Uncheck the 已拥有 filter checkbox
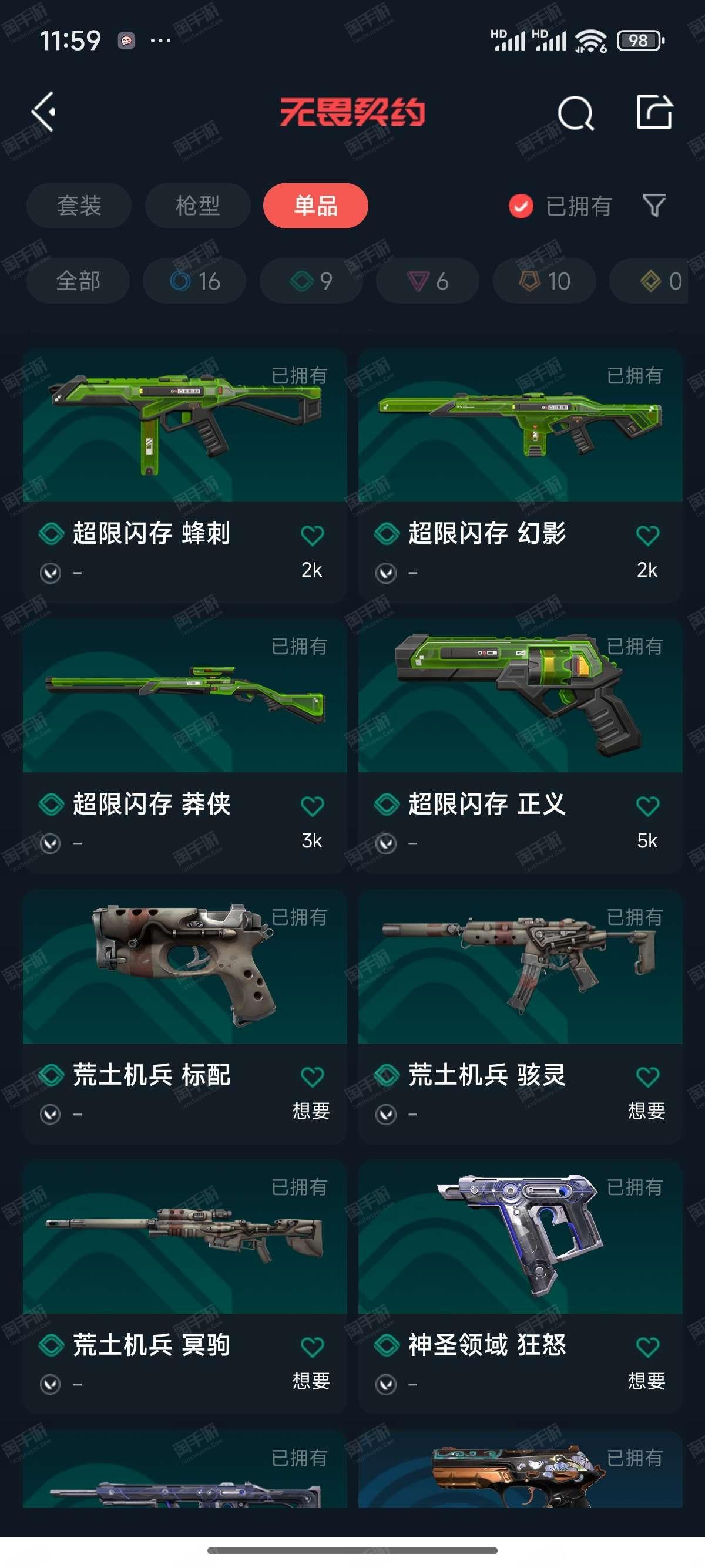This screenshot has width=705, height=1568. pos(521,206)
